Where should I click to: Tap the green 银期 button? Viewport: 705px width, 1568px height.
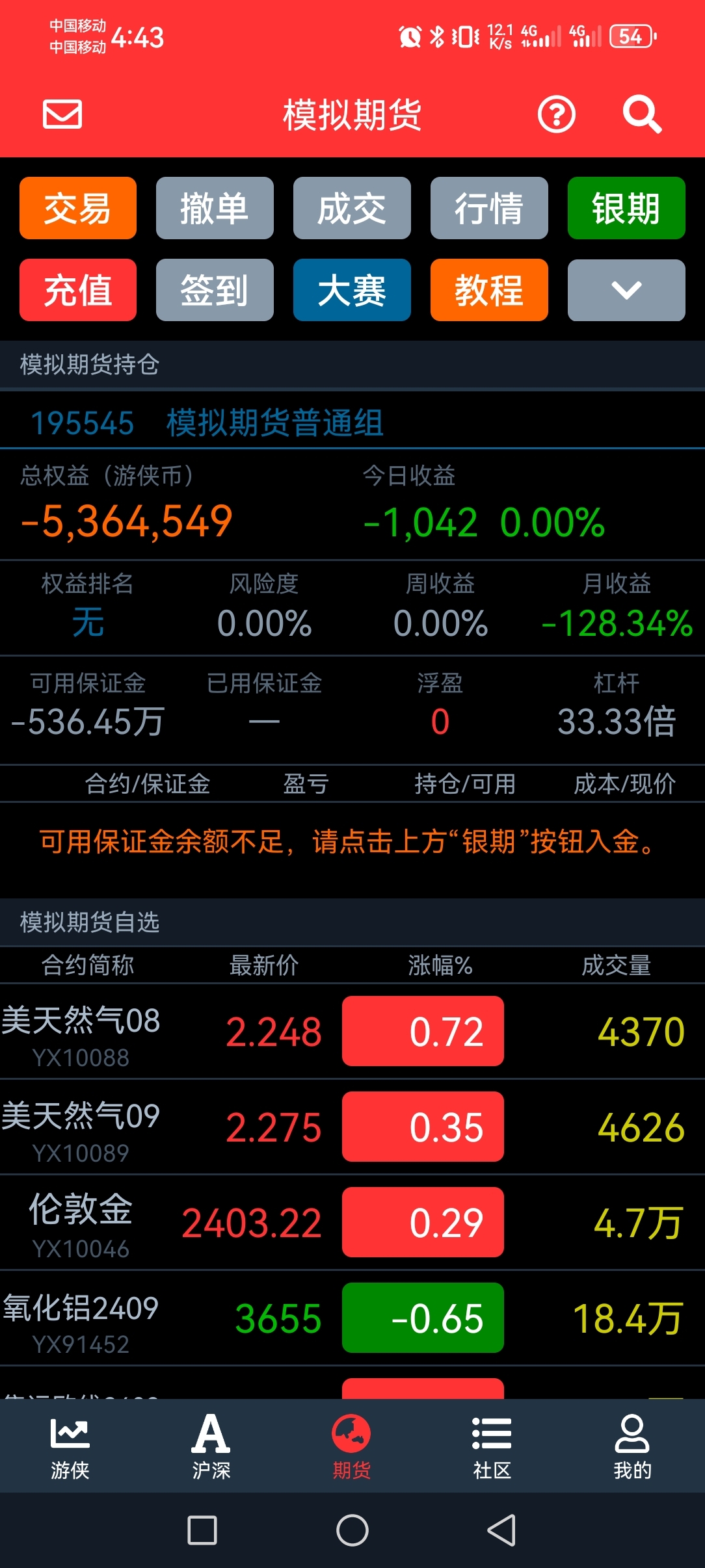tap(626, 208)
